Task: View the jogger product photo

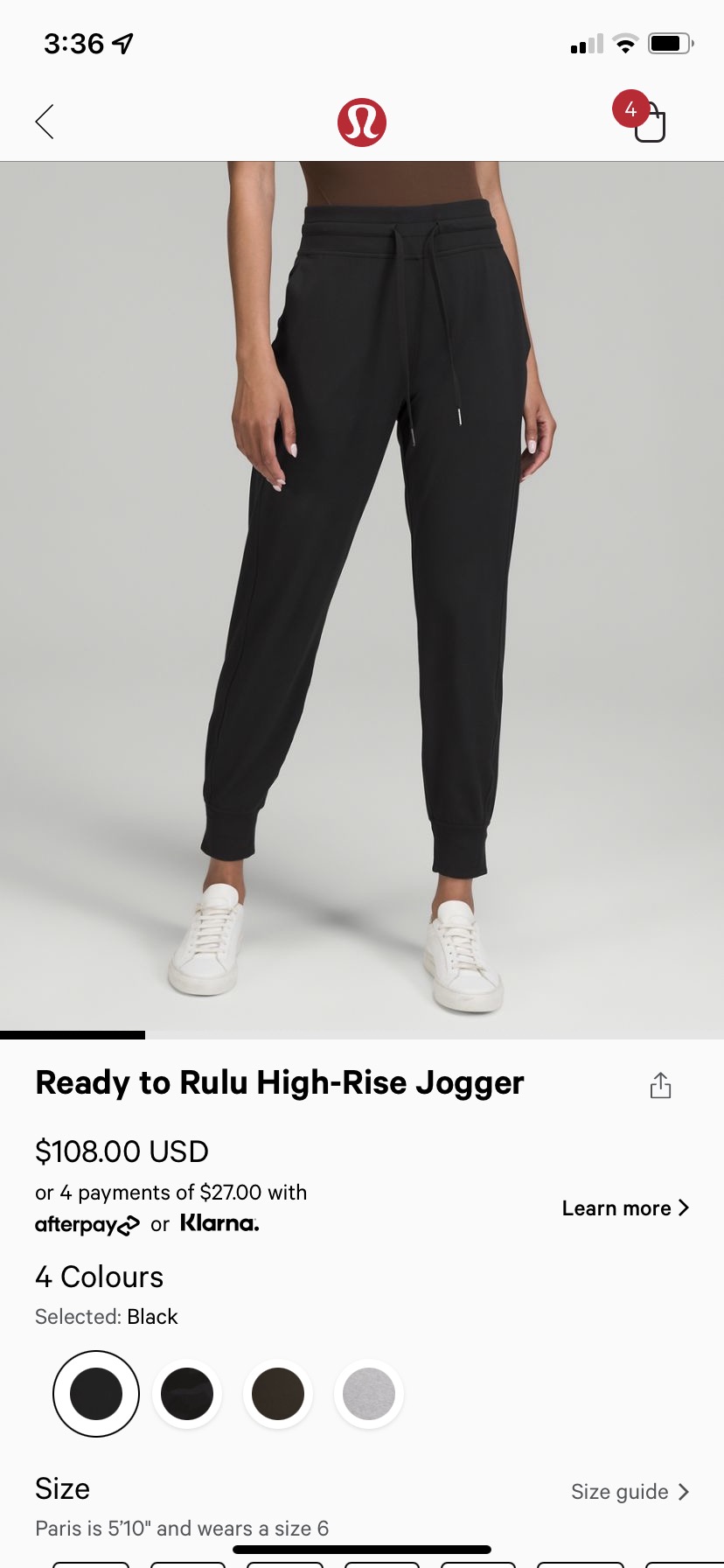Action: (x=362, y=595)
